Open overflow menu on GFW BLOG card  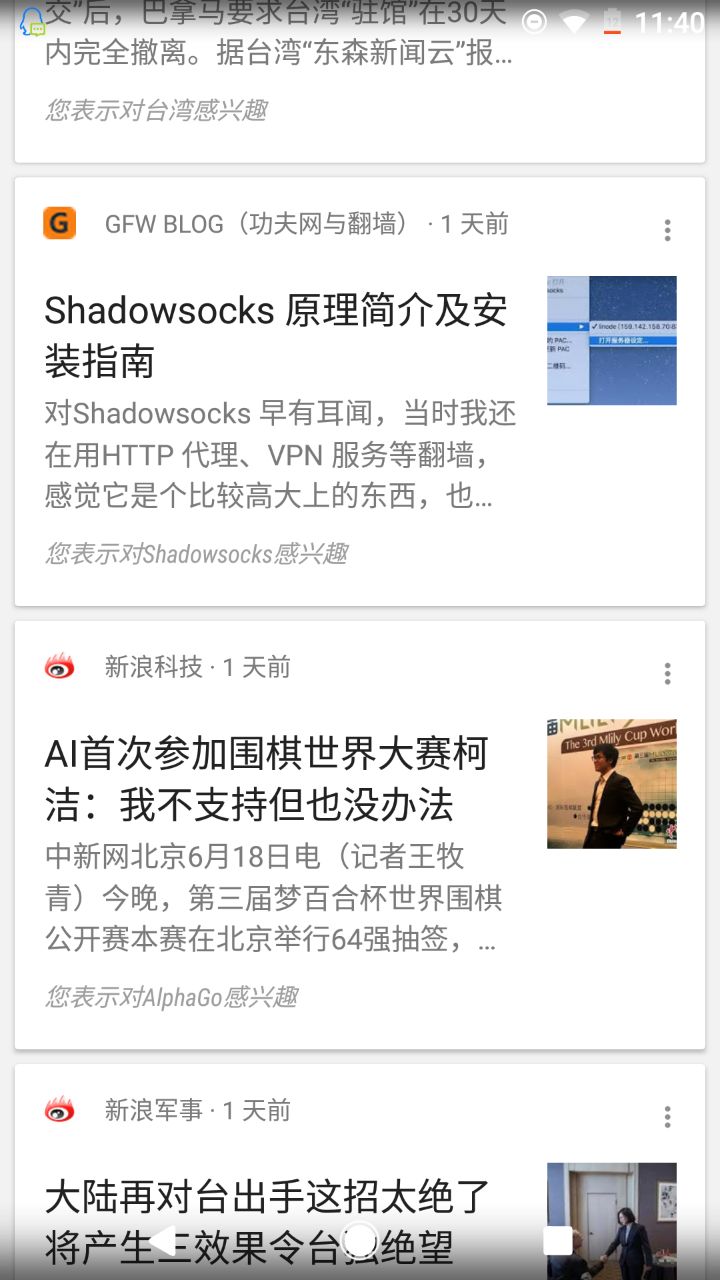point(667,230)
